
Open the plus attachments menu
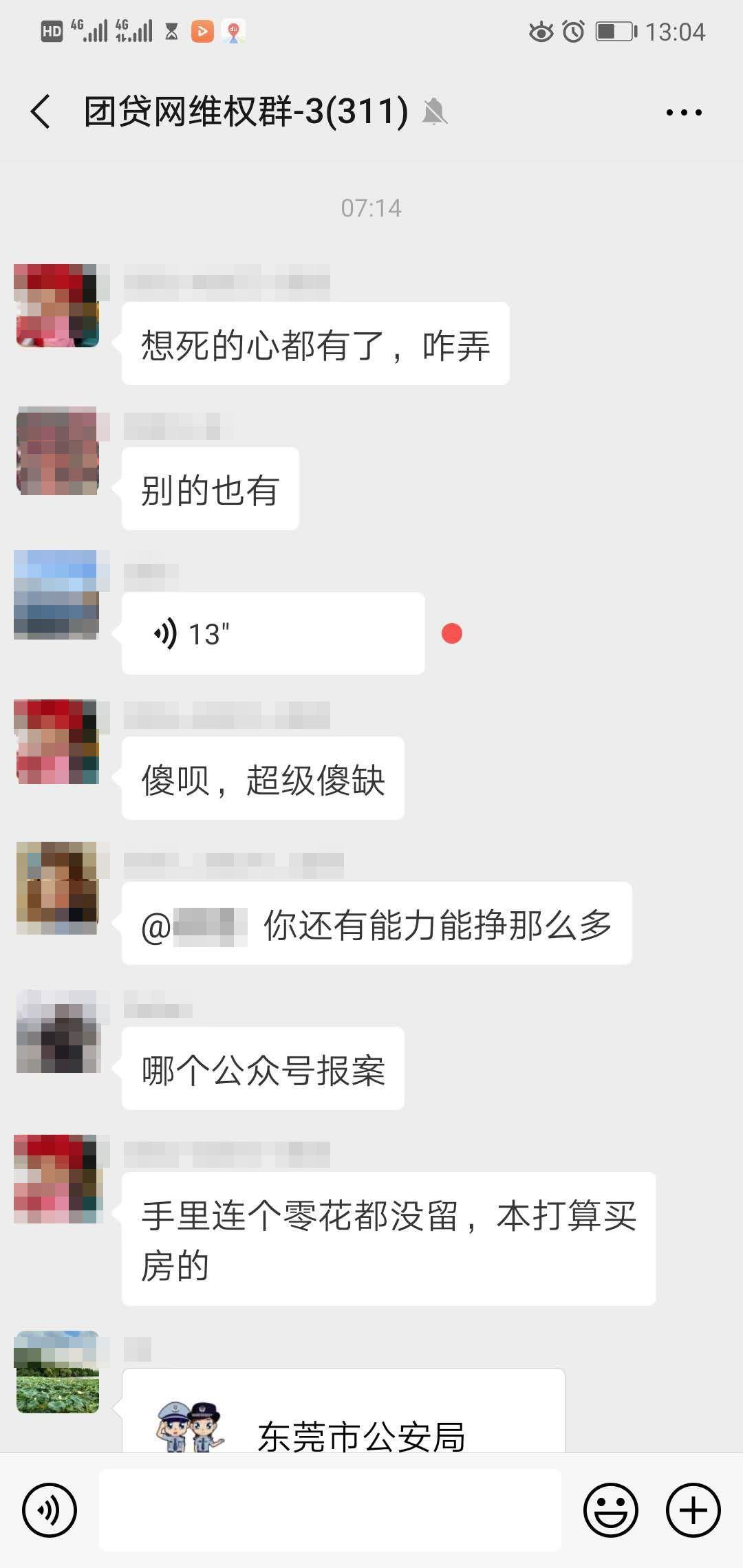[693, 1510]
